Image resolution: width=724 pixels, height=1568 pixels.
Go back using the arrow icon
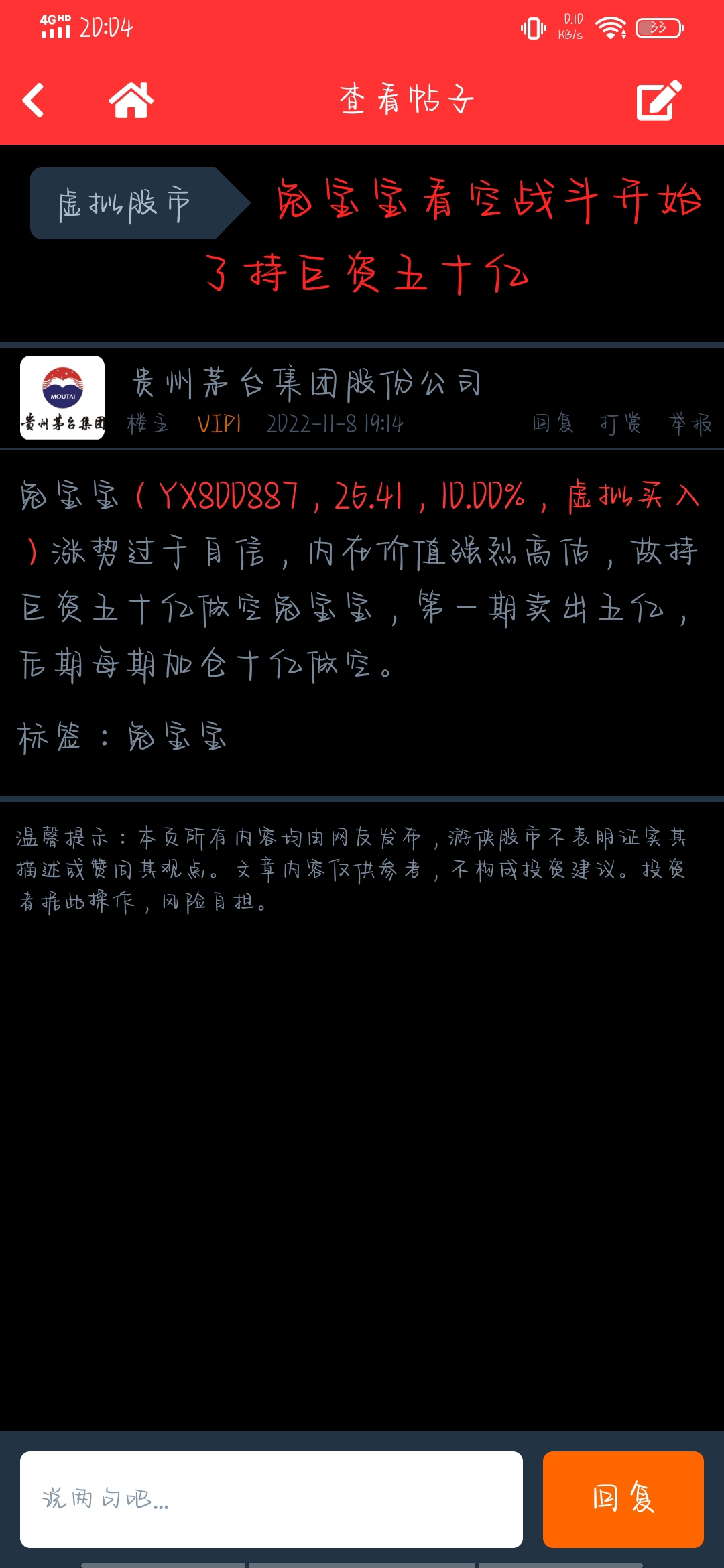coord(33,101)
